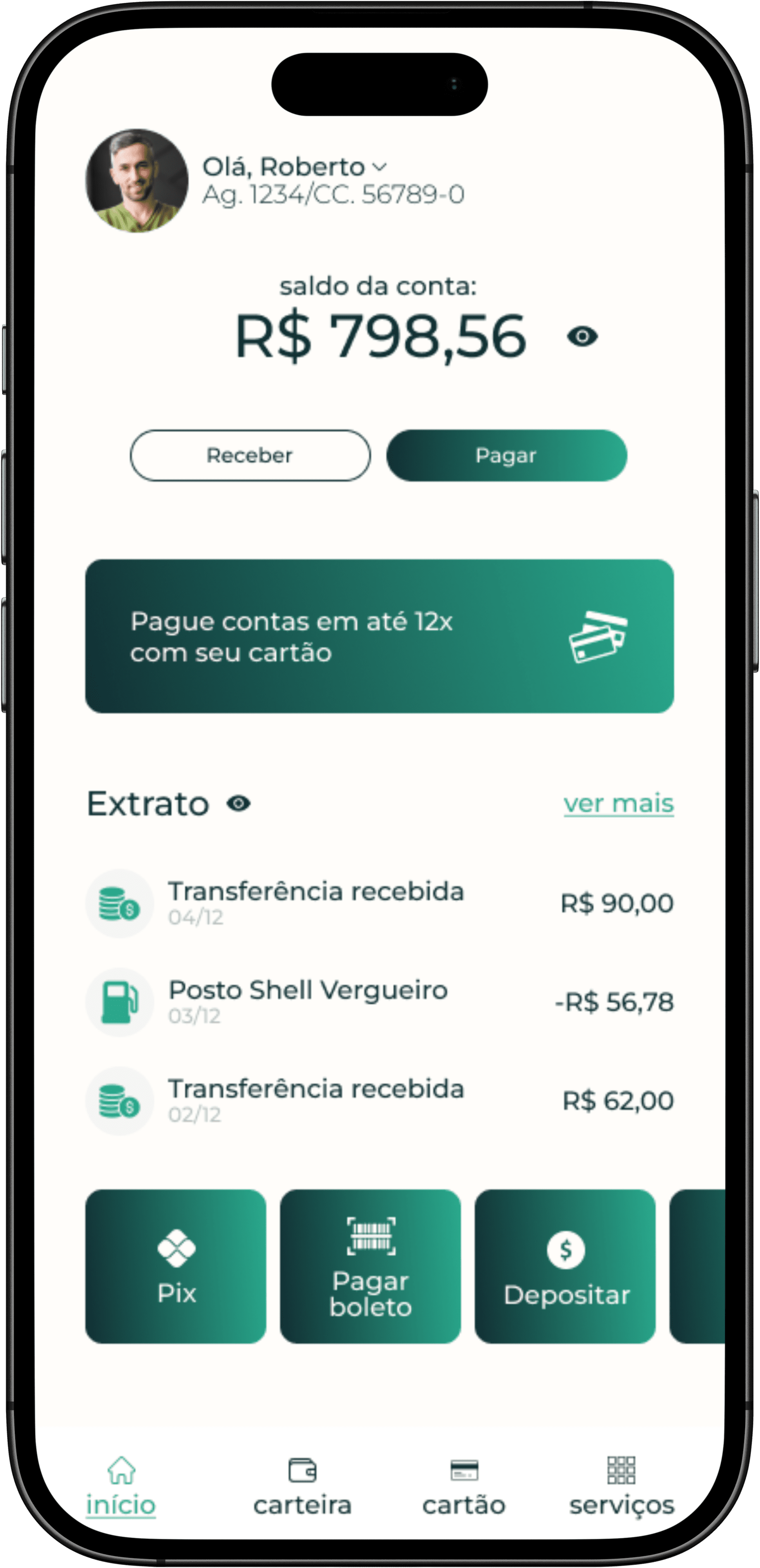Screen dimensions: 760x1568
Task: Go to the início tab
Action: (121, 1486)
